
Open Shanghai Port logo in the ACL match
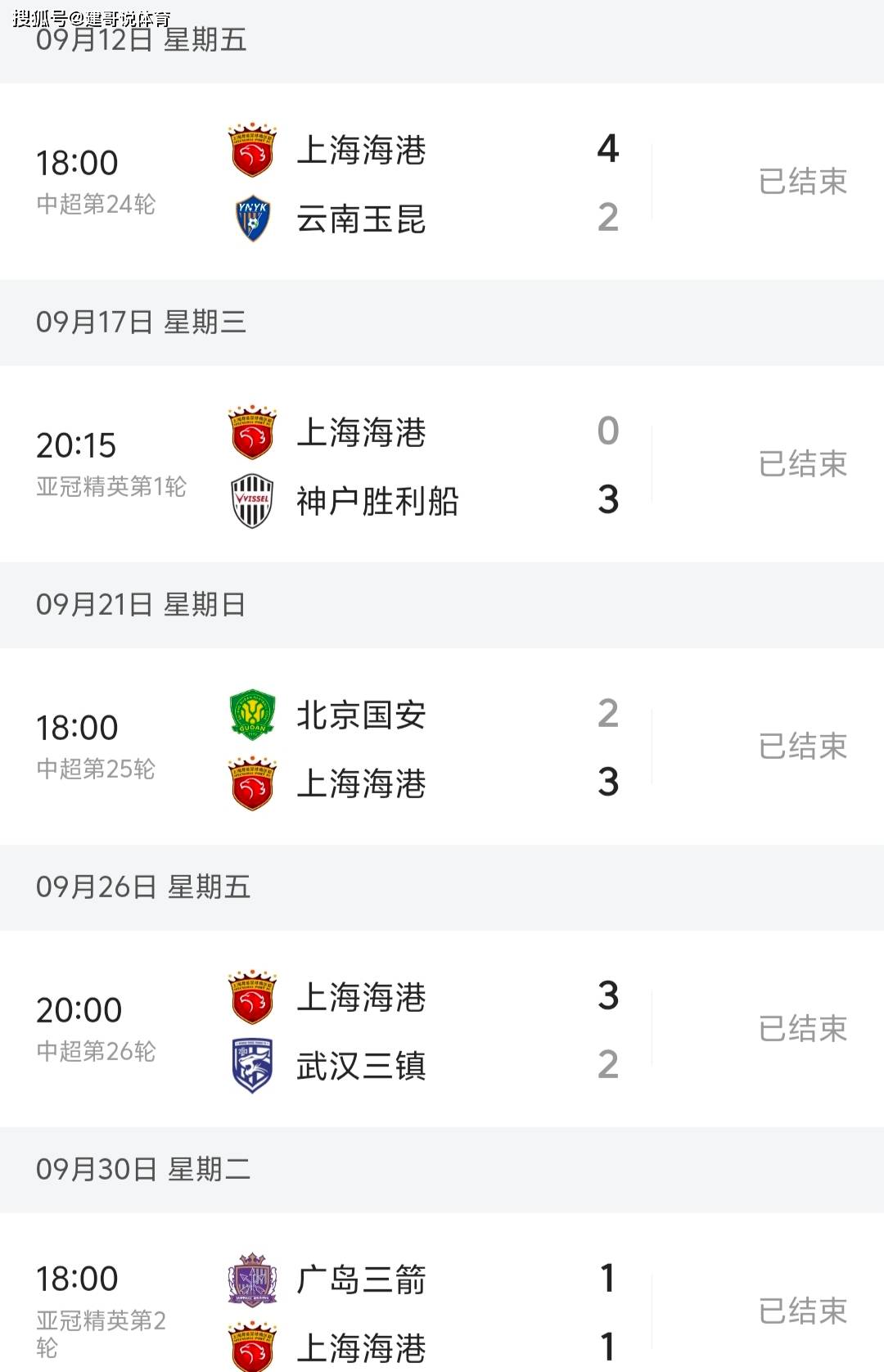pos(251,434)
